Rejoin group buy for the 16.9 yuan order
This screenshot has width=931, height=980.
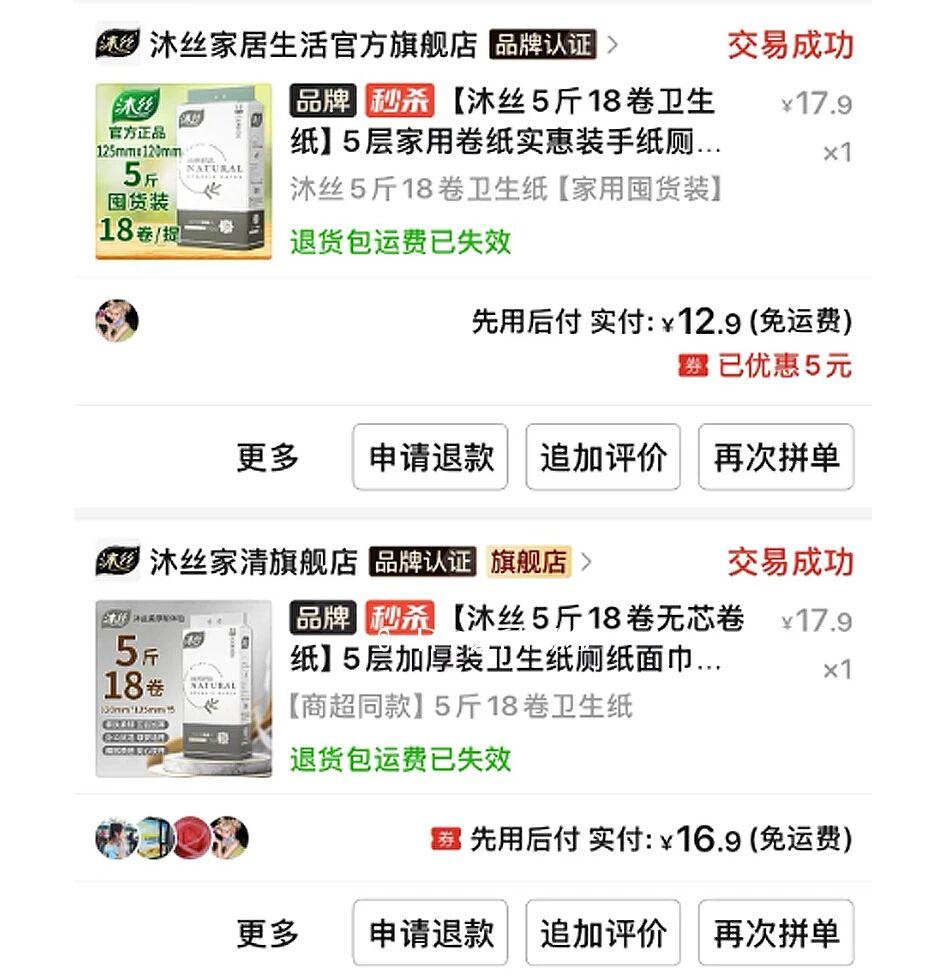coord(776,934)
